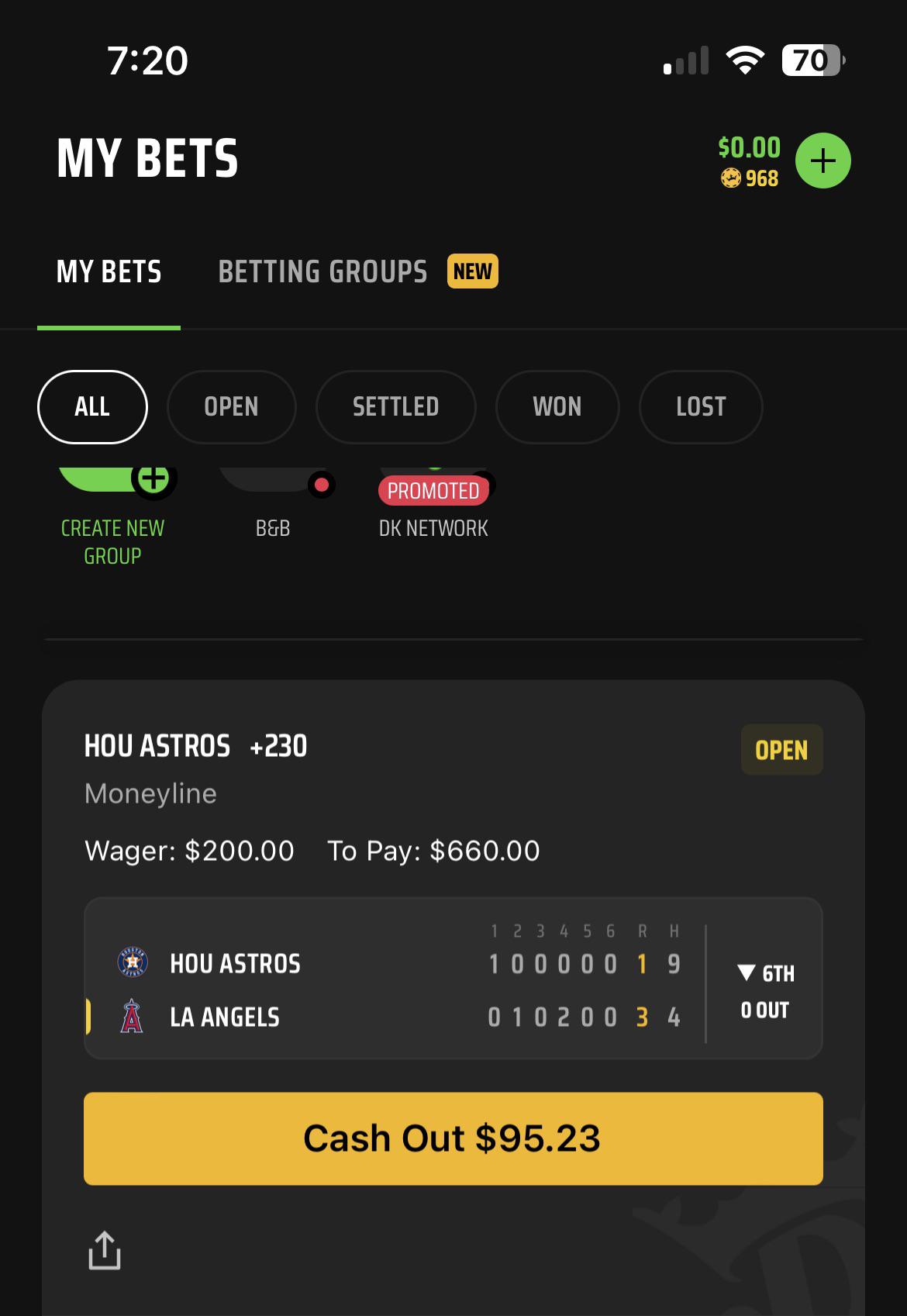Show only Won bets
This screenshot has height=1316, width=907.
[557, 407]
